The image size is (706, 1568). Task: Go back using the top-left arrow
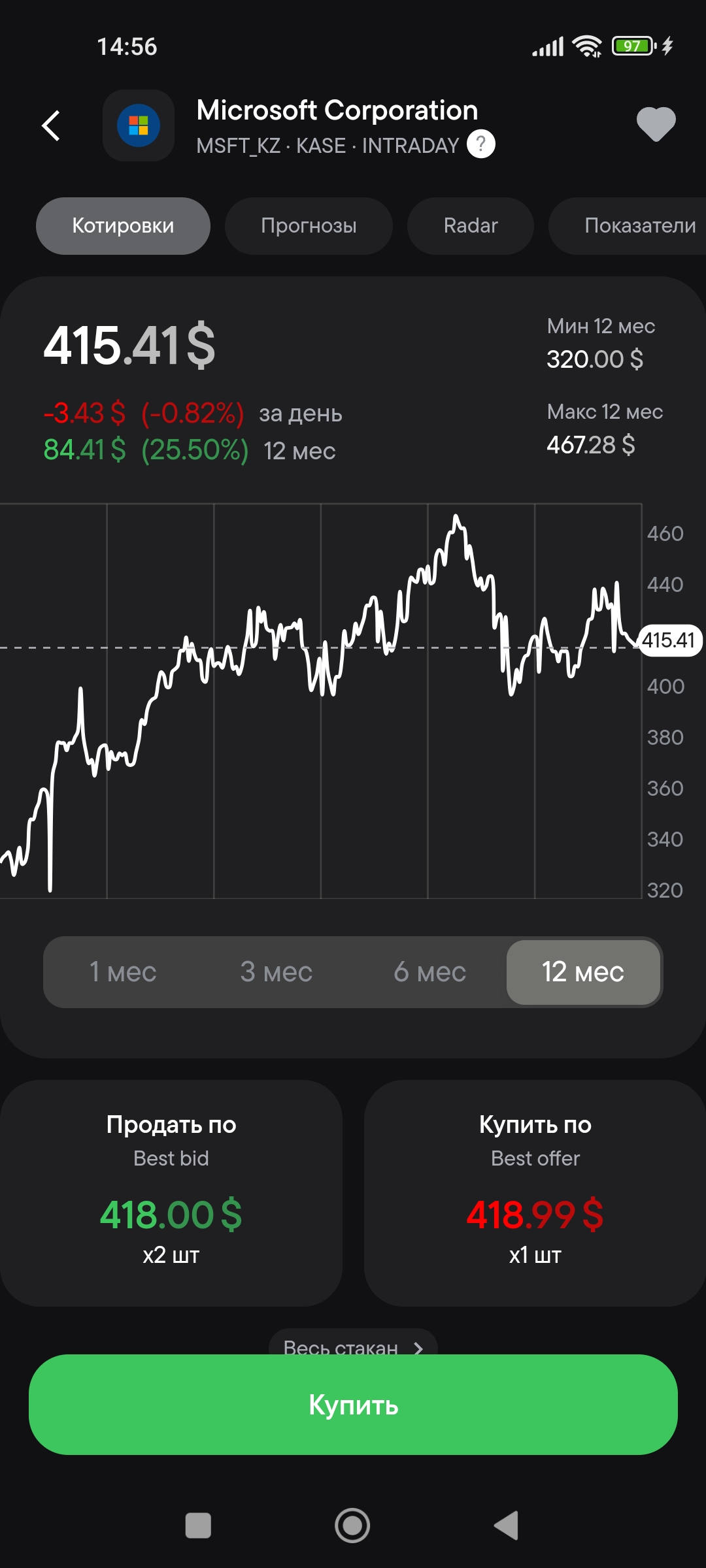[x=51, y=125]
